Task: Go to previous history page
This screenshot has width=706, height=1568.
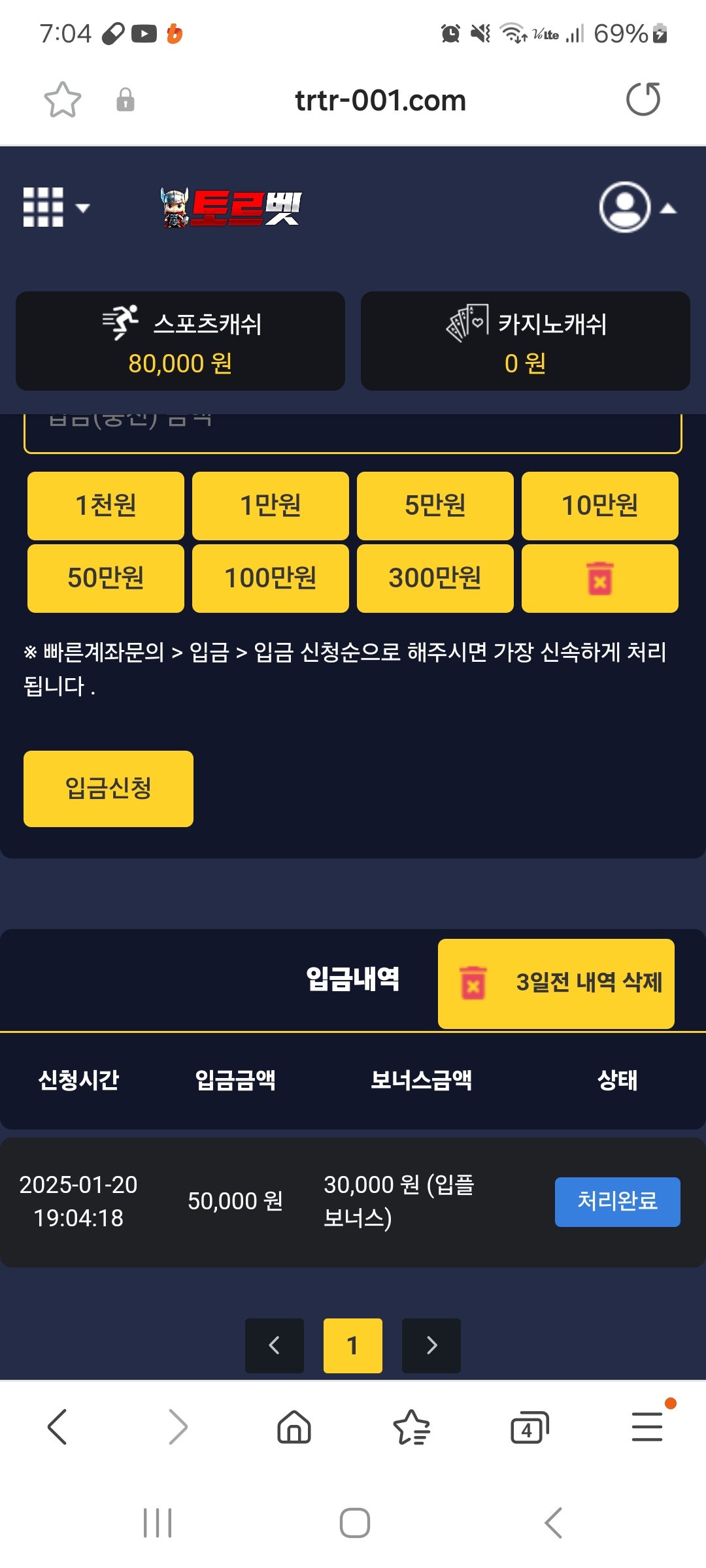Action: pos(275,1345)
